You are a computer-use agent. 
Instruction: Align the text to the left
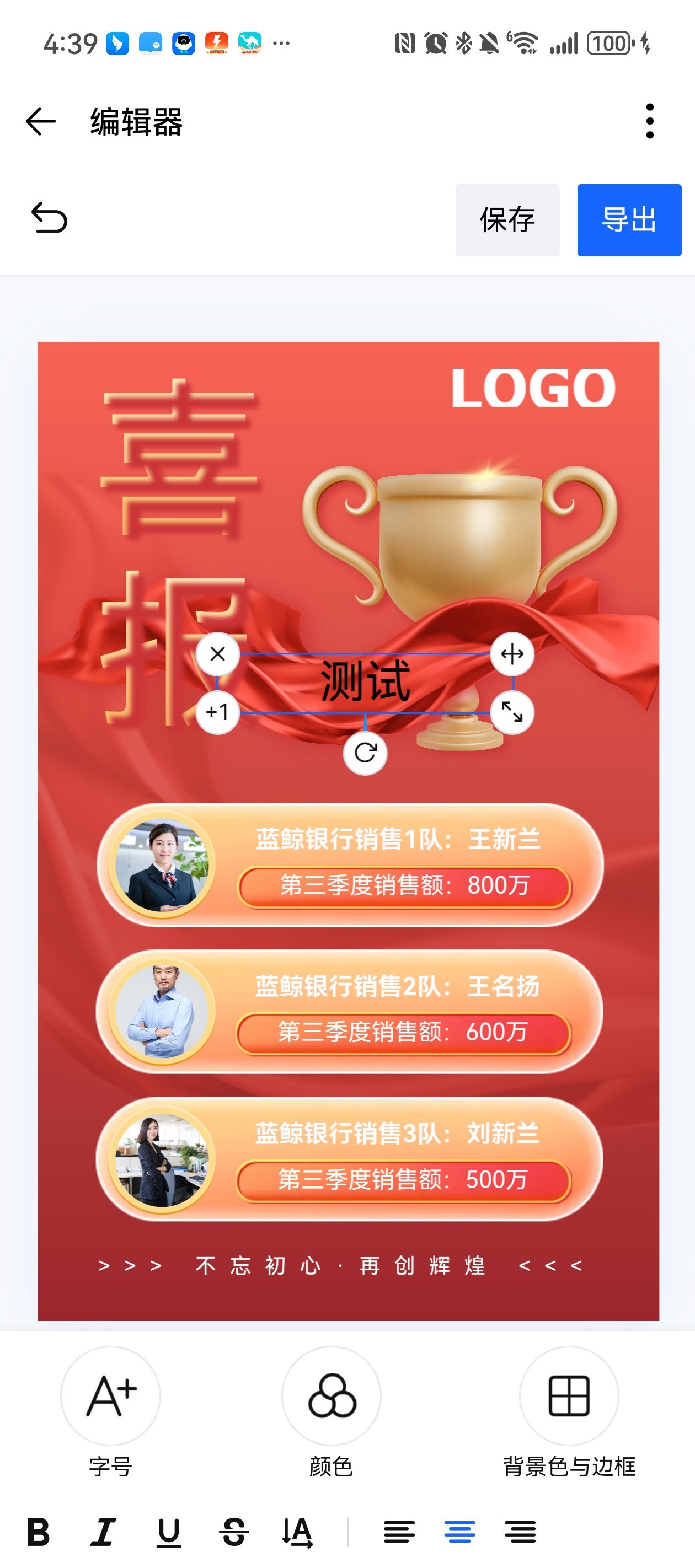point(399,1532)
